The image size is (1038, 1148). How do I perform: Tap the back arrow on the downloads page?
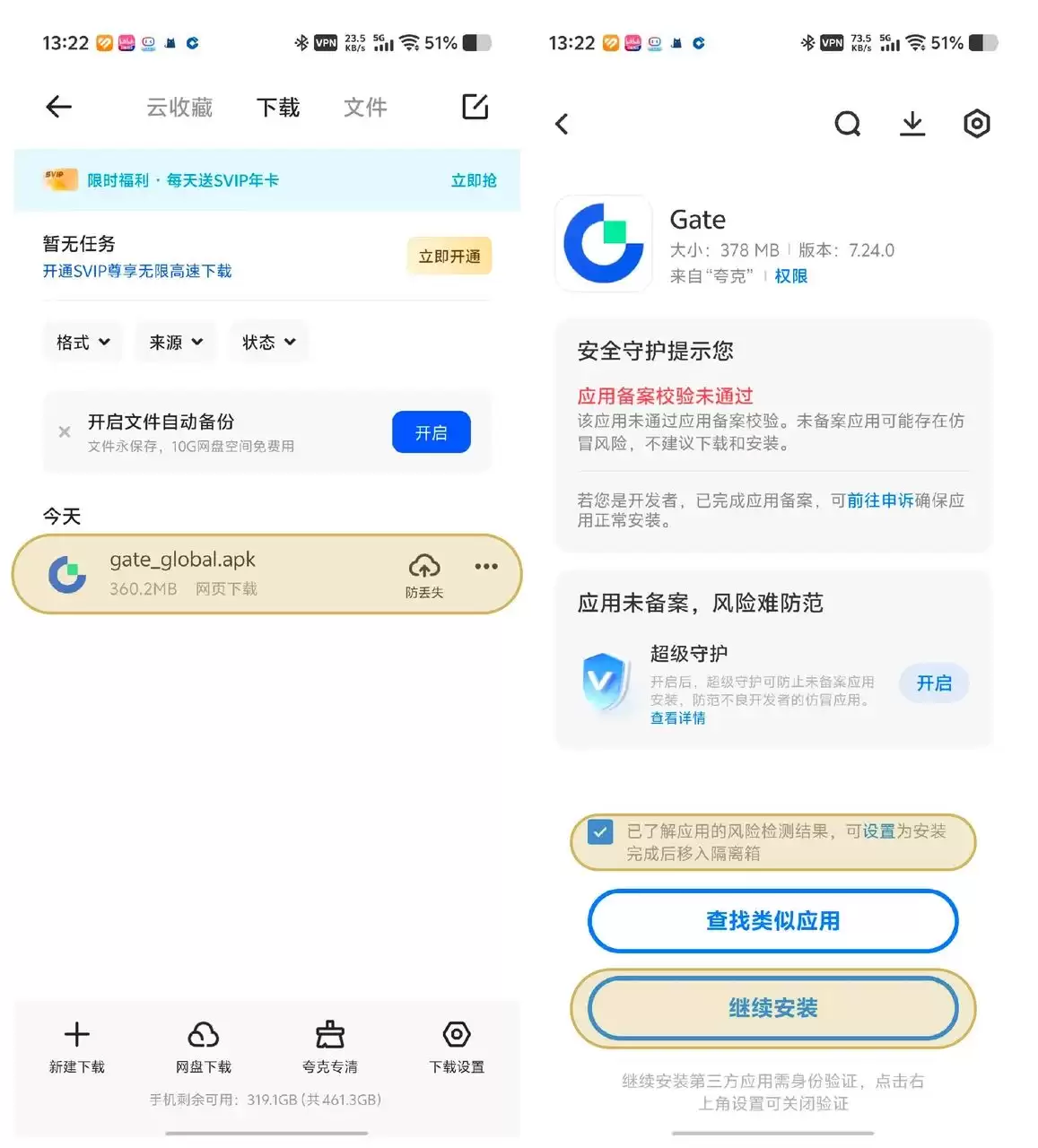pyautogui.click(x=57, y=107)
